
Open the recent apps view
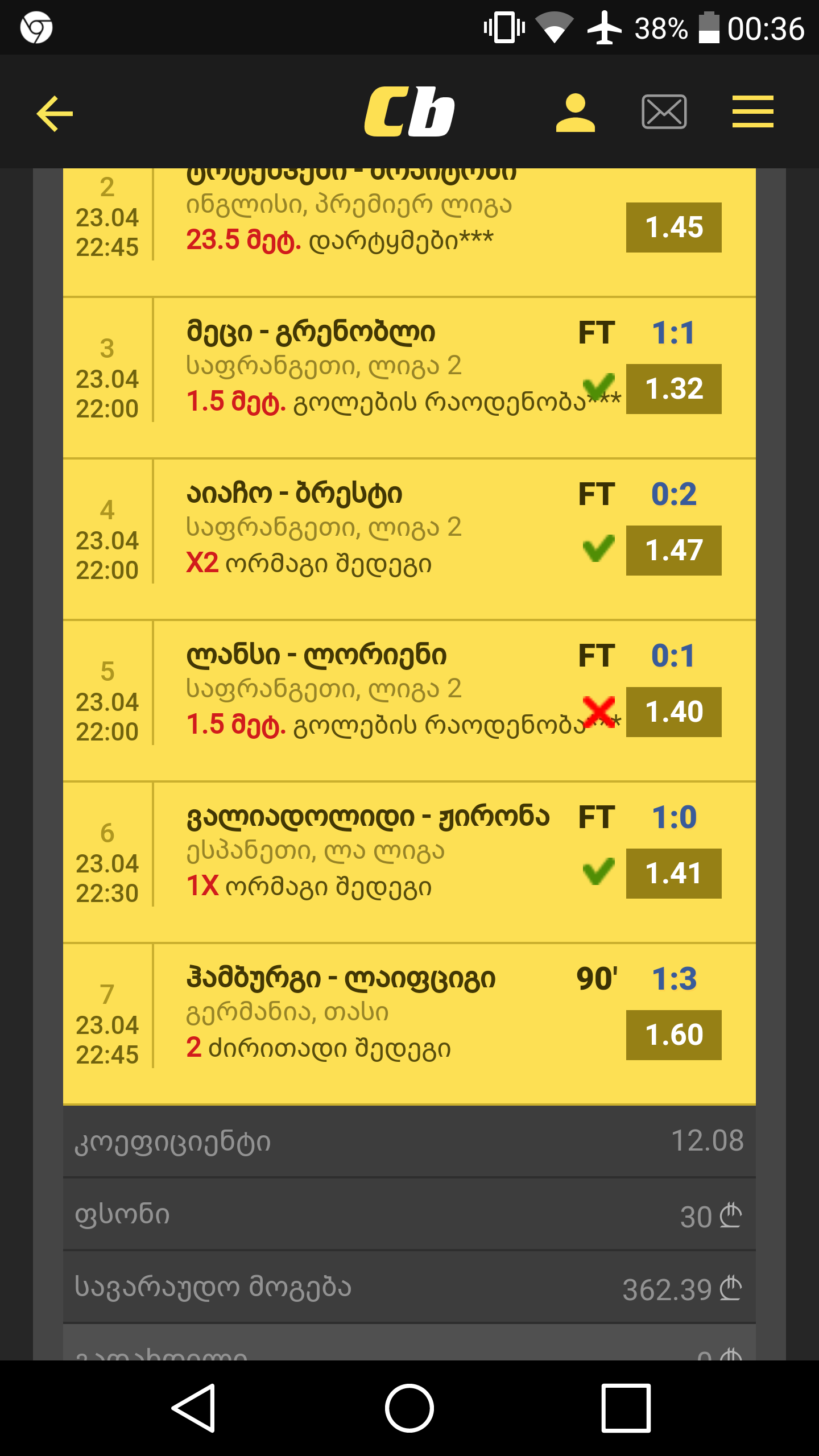point(626,1408)
